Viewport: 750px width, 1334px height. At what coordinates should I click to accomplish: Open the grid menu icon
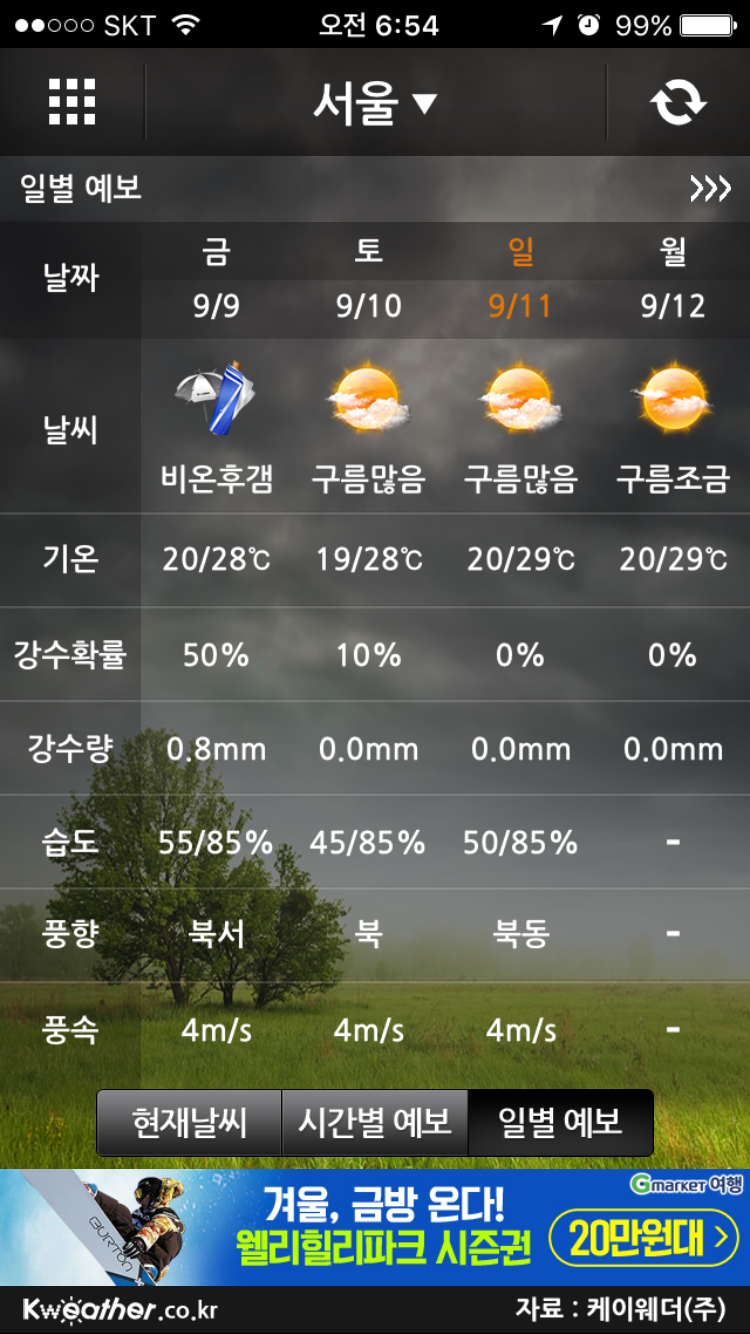(72, 102)
